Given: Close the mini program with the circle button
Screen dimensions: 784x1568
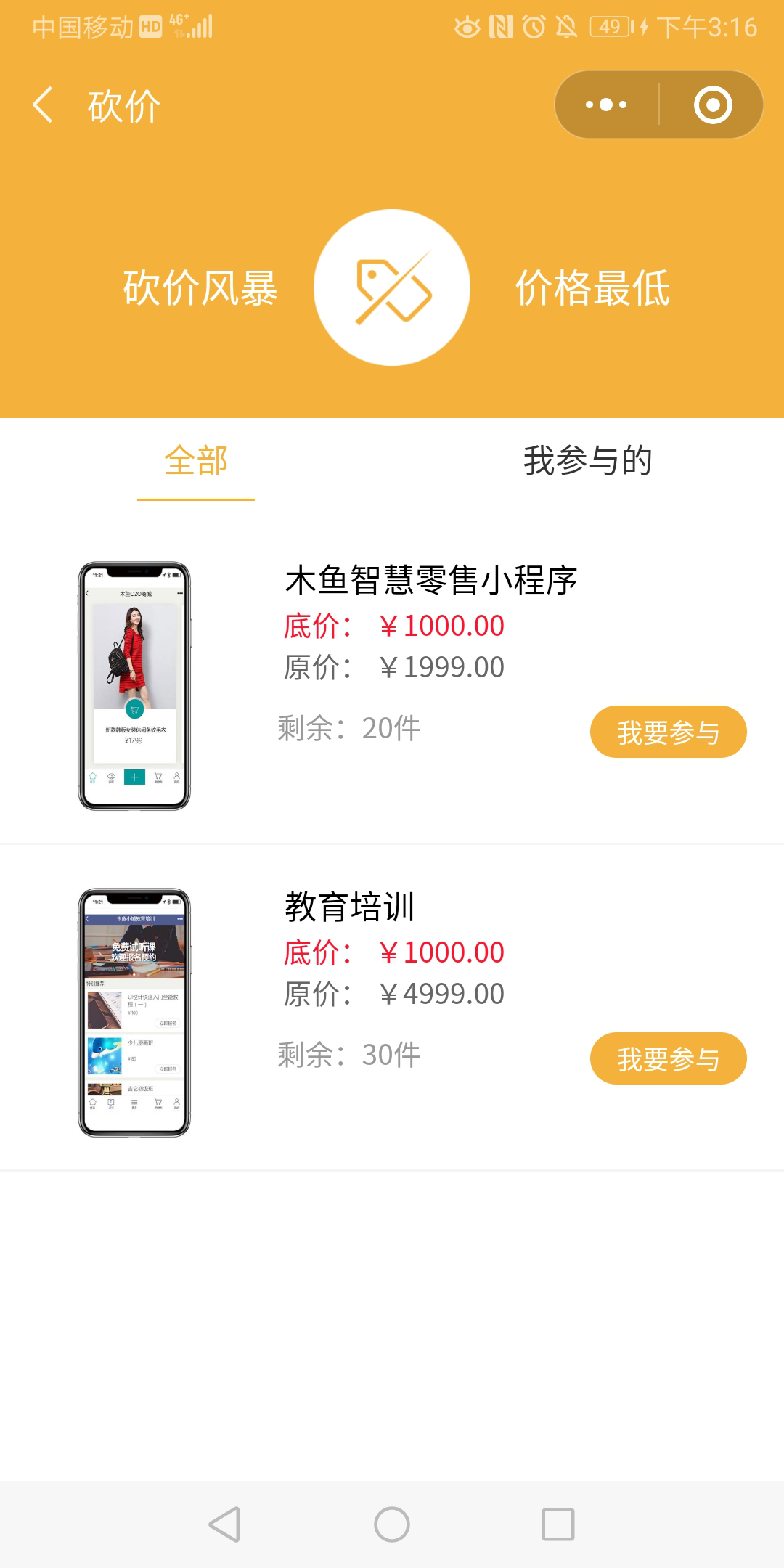Looking at the screenshot, I should (712, 105).
